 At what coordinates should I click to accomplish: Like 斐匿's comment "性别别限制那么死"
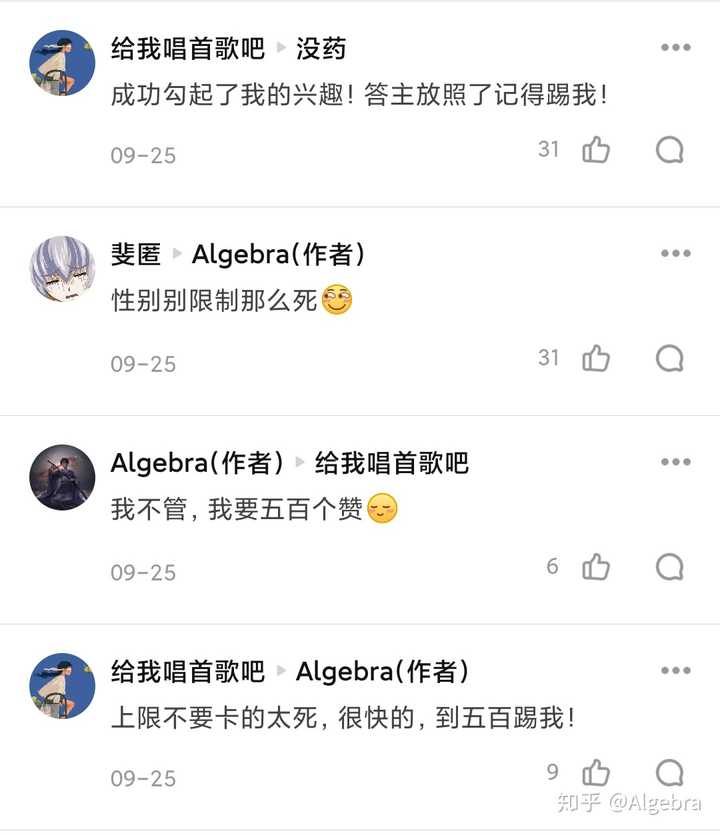(x=596, y=358)
